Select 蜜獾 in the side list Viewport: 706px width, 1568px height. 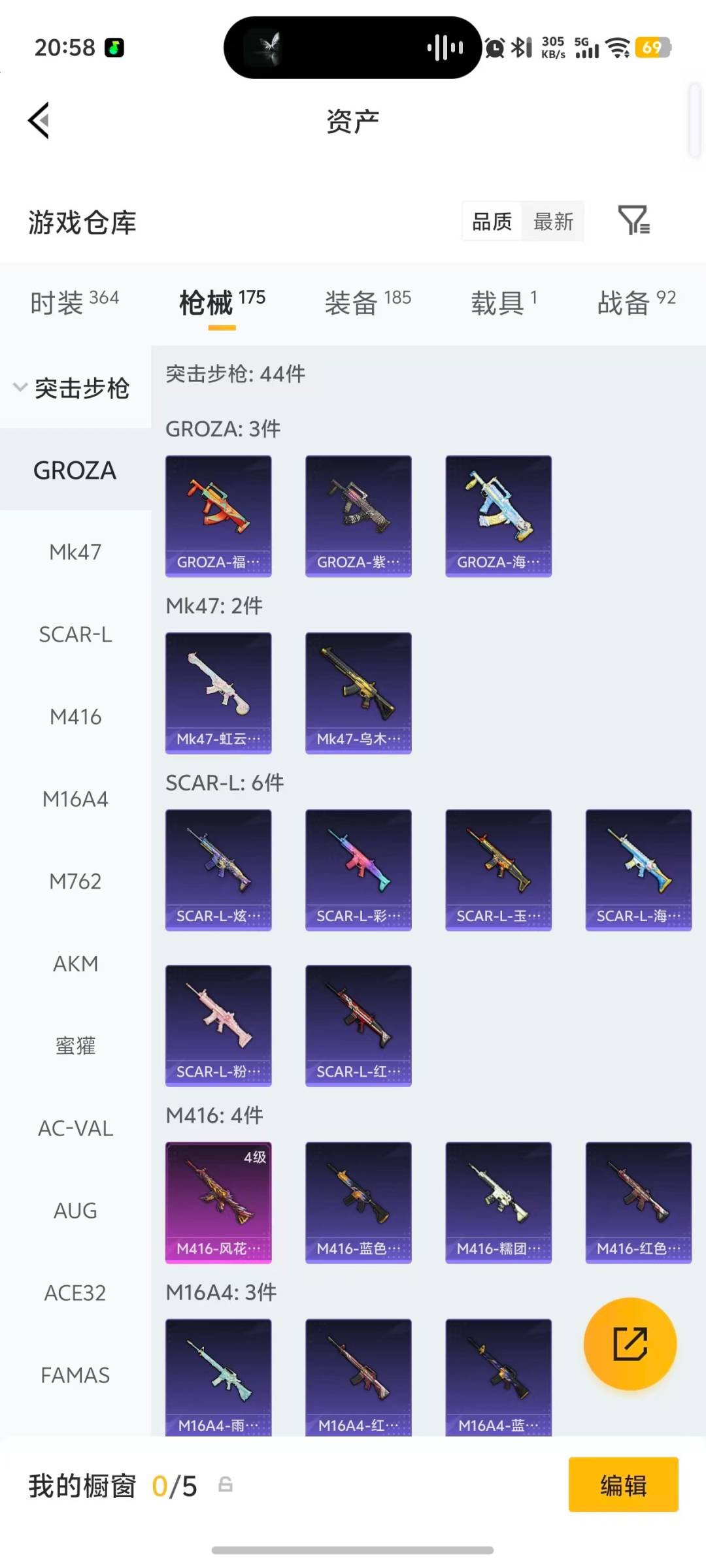click(75, 1046)
